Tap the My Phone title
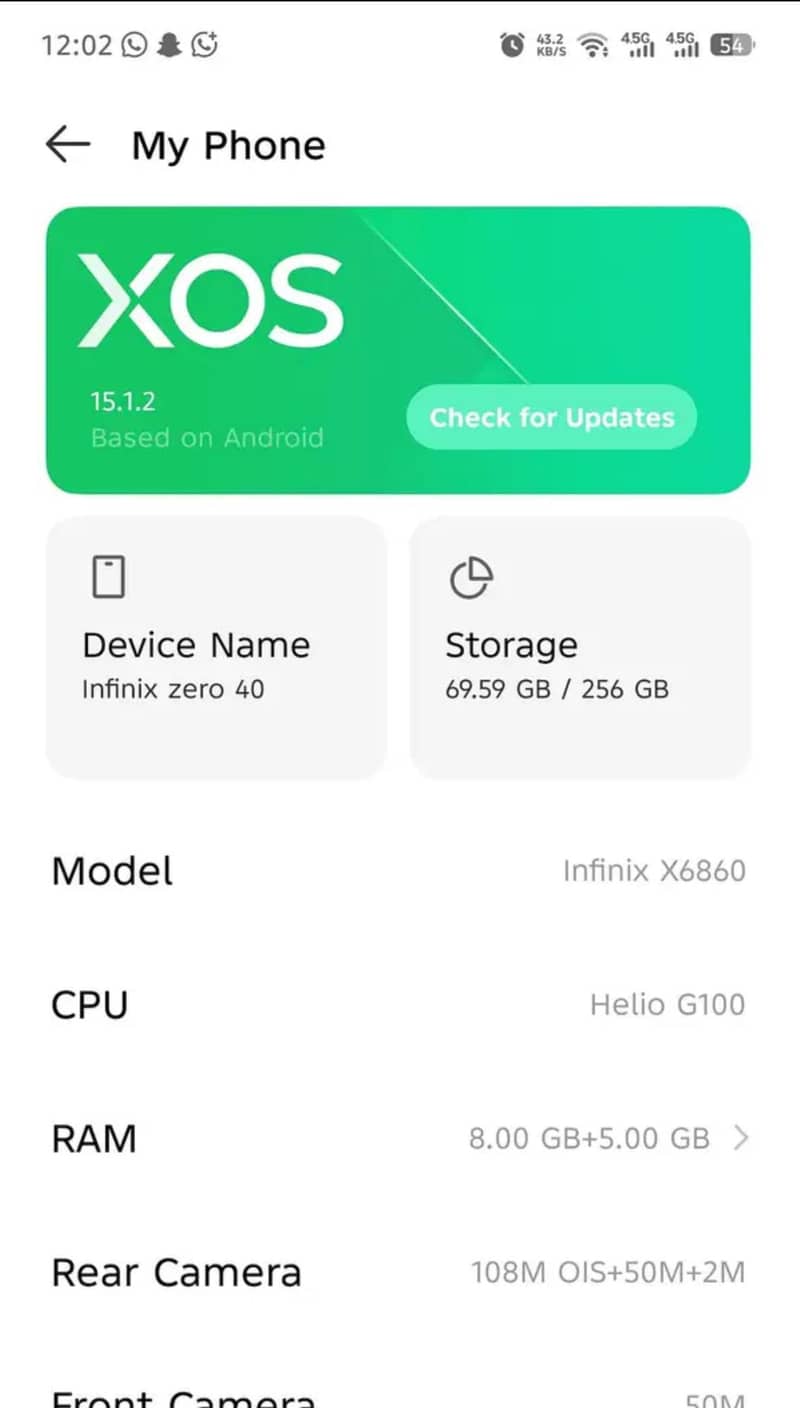 228,145
